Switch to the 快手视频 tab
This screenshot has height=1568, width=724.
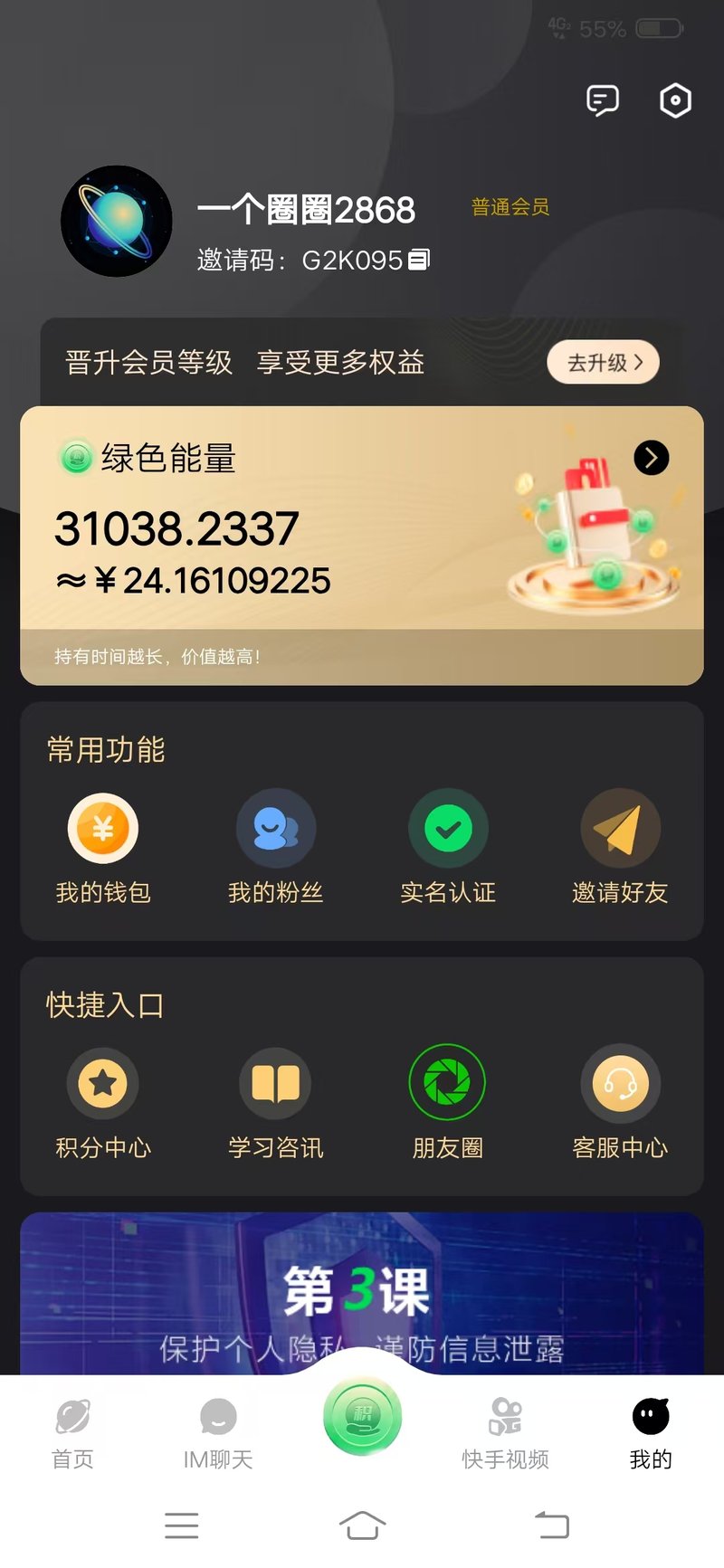(505, 1434)
